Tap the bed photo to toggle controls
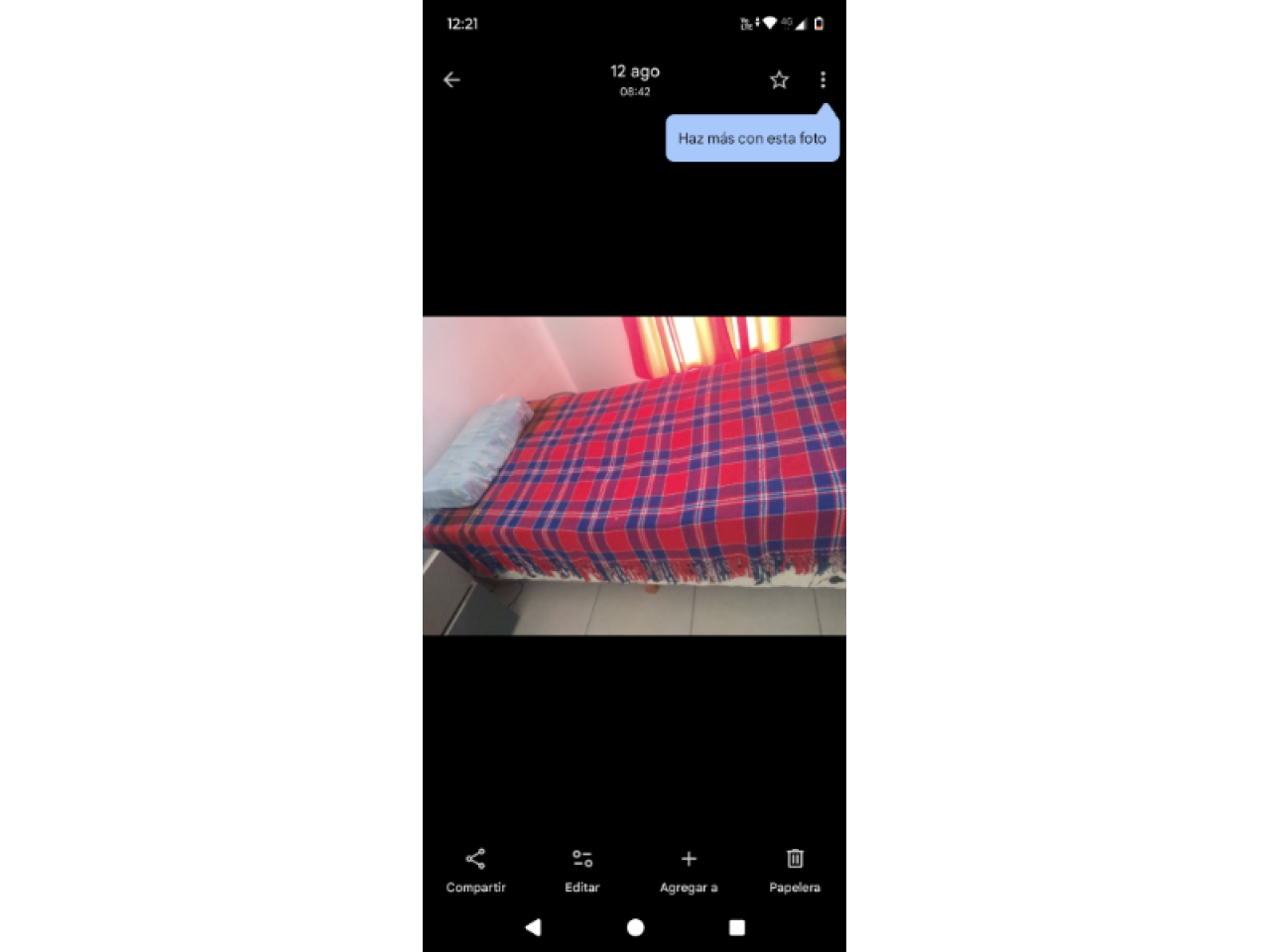 click(634, 476)
